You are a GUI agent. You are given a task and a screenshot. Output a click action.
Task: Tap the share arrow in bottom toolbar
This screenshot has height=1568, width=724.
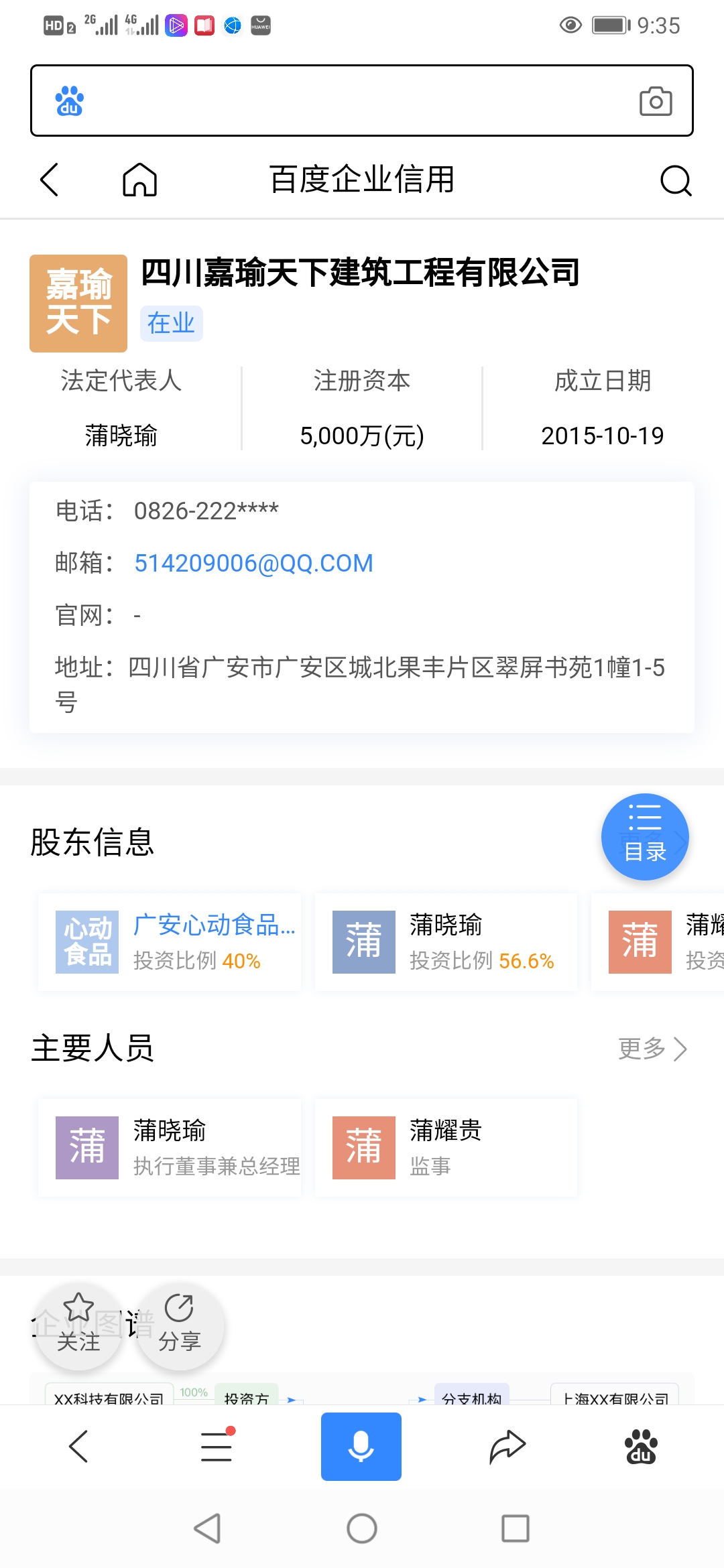click(507, 1446)
